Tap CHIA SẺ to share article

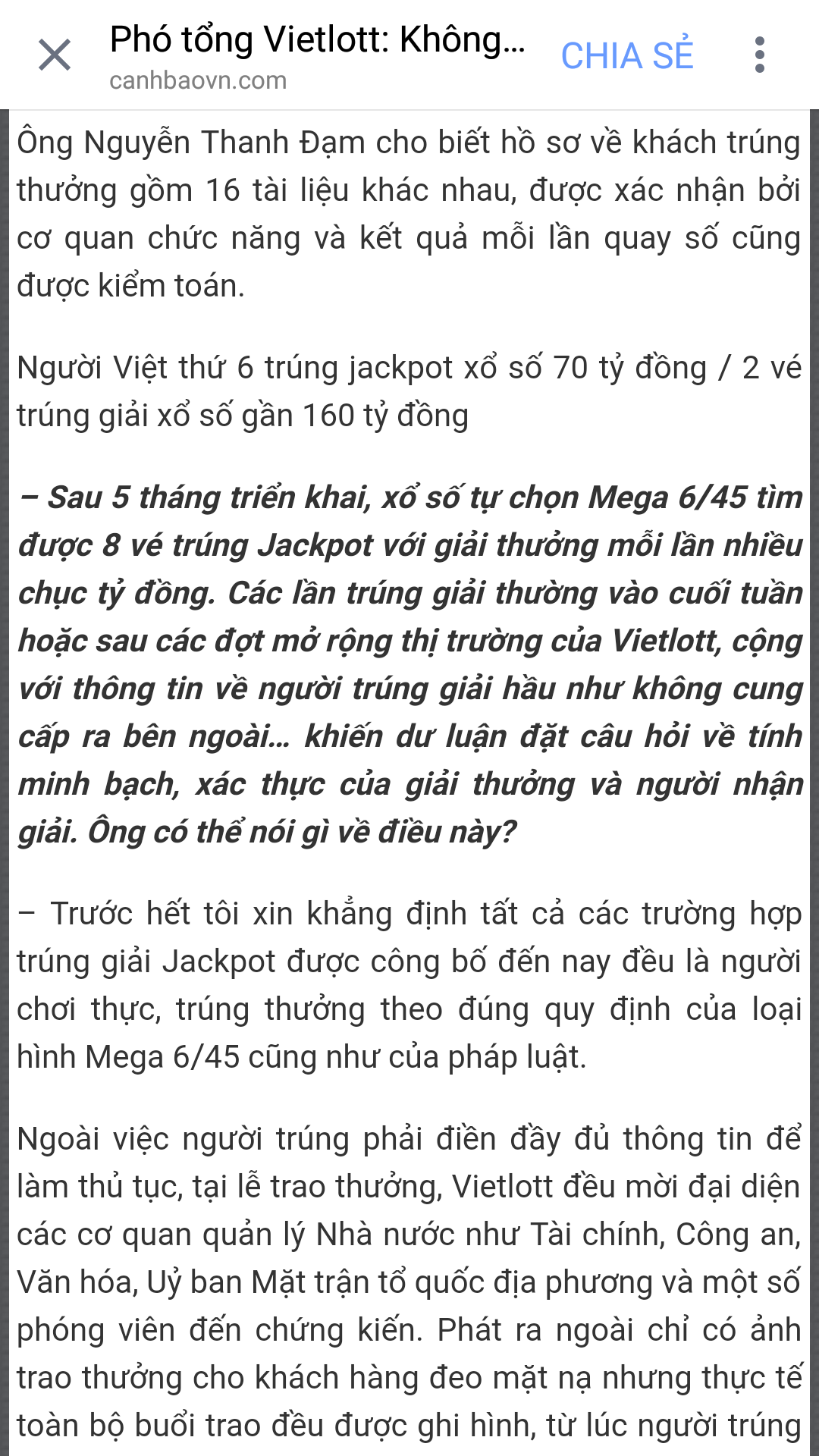pyautogui.click(x=626, y=56)
